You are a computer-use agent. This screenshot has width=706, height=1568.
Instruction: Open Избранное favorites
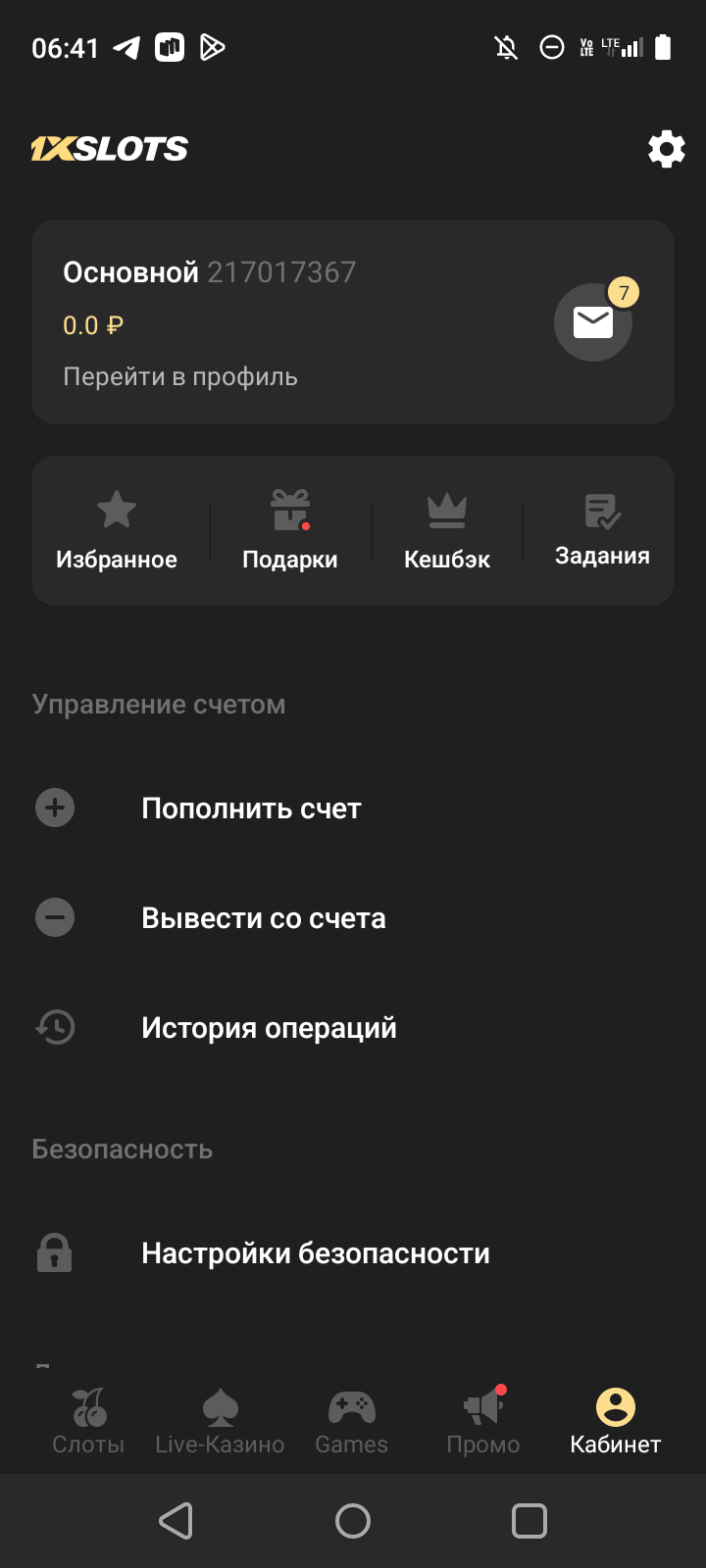tap(117, 530)
